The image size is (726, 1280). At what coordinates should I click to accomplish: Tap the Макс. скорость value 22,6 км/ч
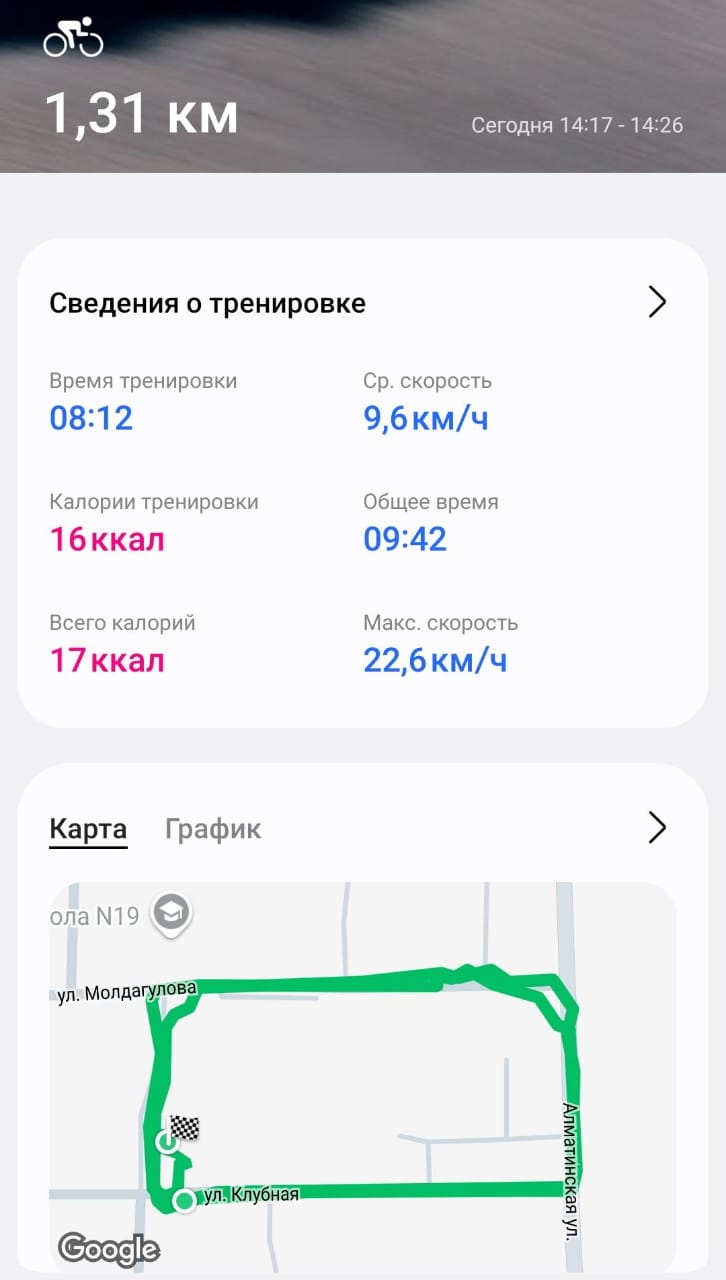437,660
